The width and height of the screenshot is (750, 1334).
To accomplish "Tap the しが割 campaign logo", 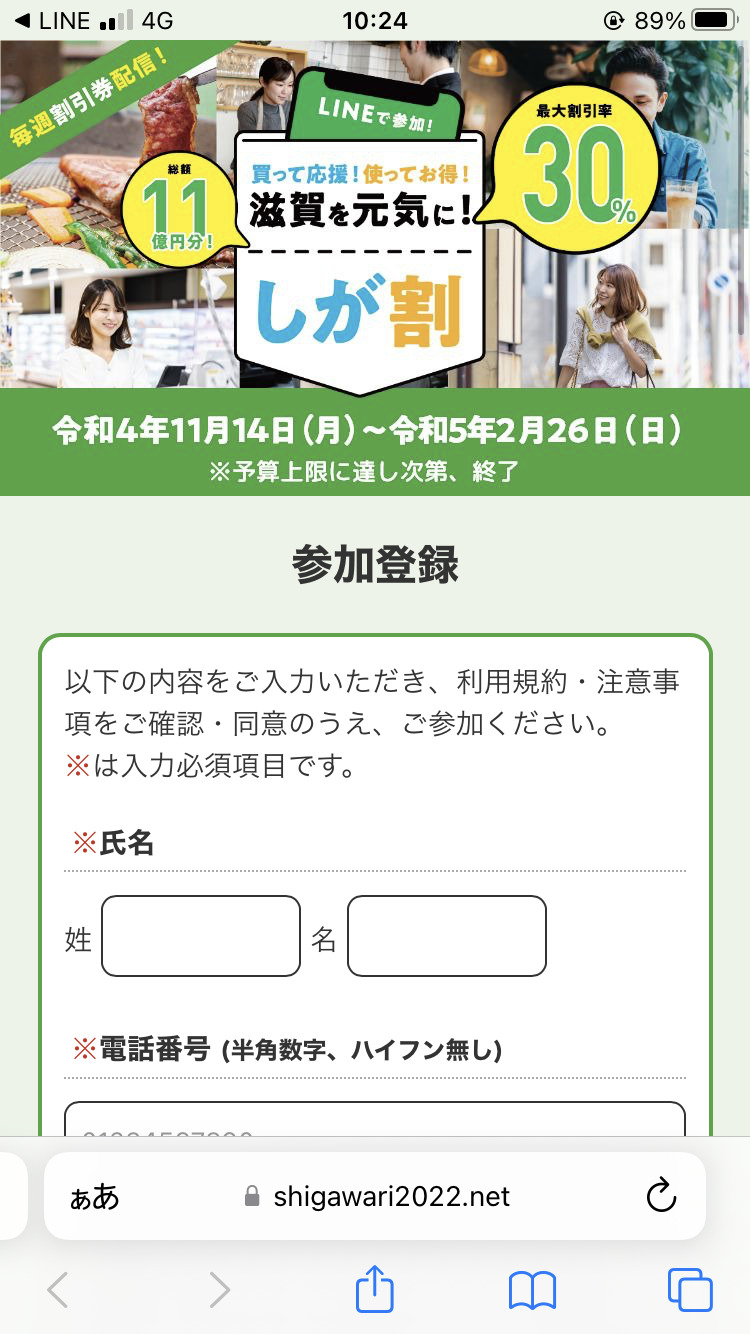I will (360, 310).
